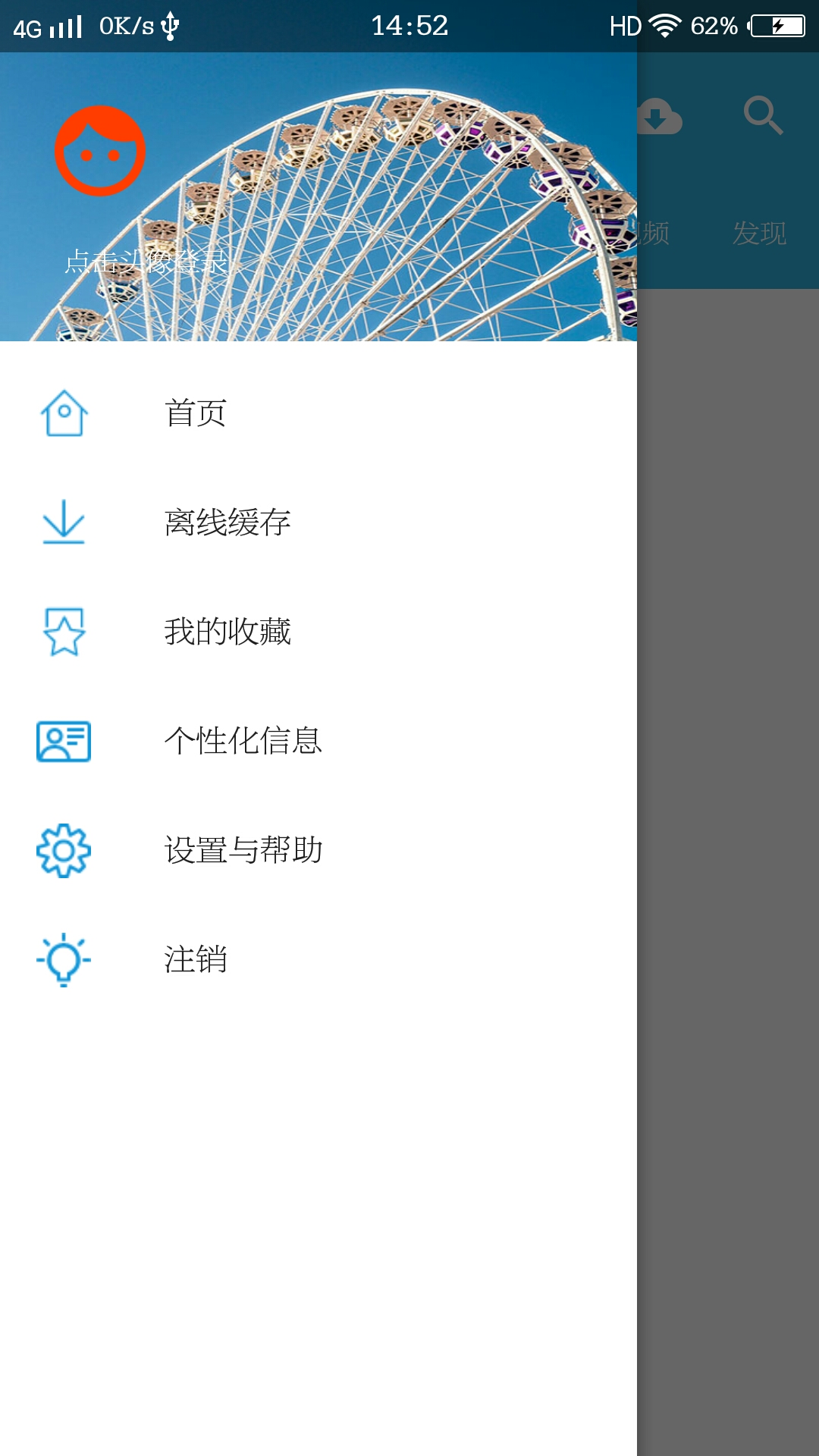Open 我的收藏 favorites
The image size is (819, 1456).
(x=227, y=632)
